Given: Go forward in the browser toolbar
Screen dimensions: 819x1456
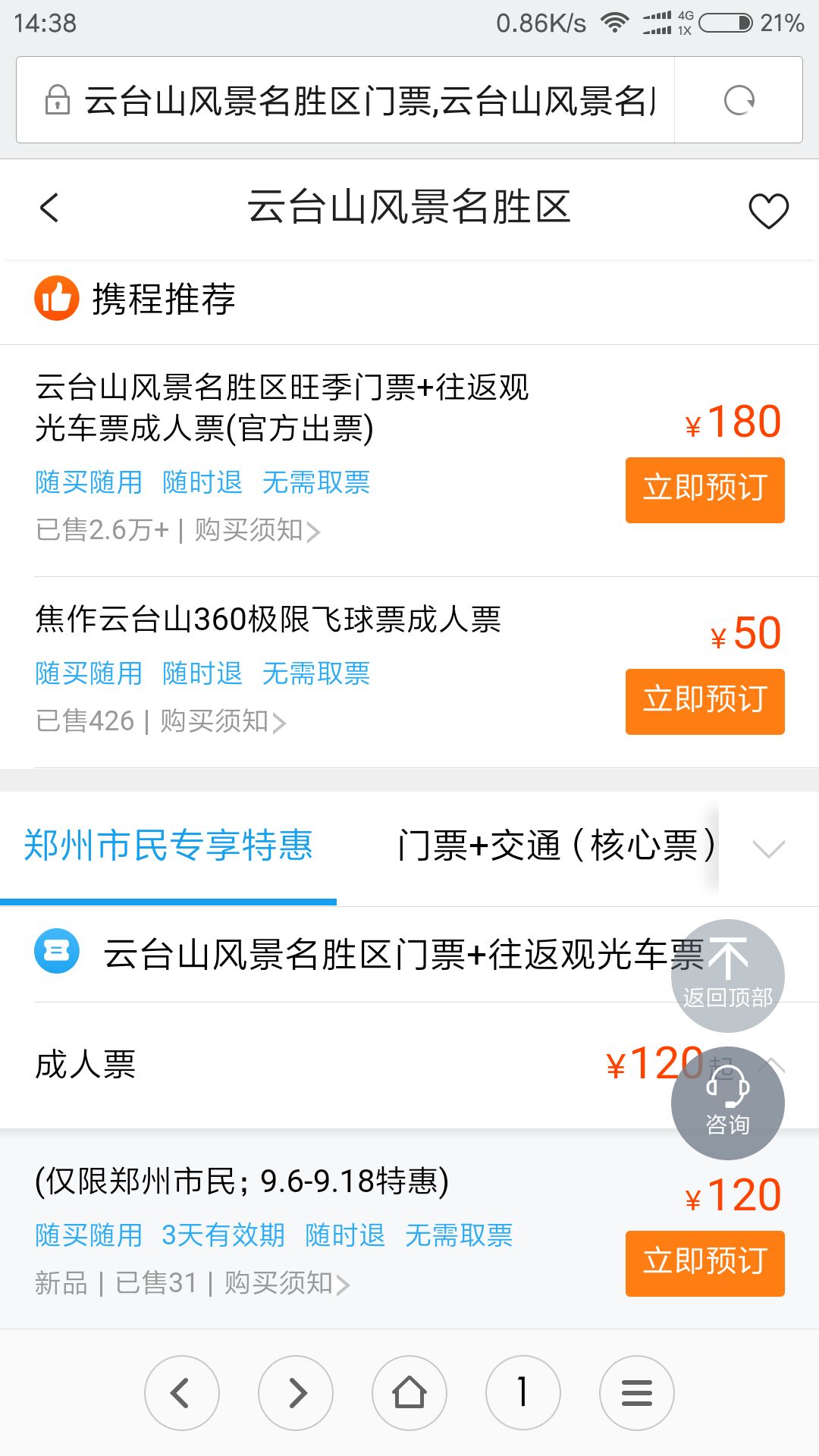Looking at the screenshot, I should [296, 1393].
